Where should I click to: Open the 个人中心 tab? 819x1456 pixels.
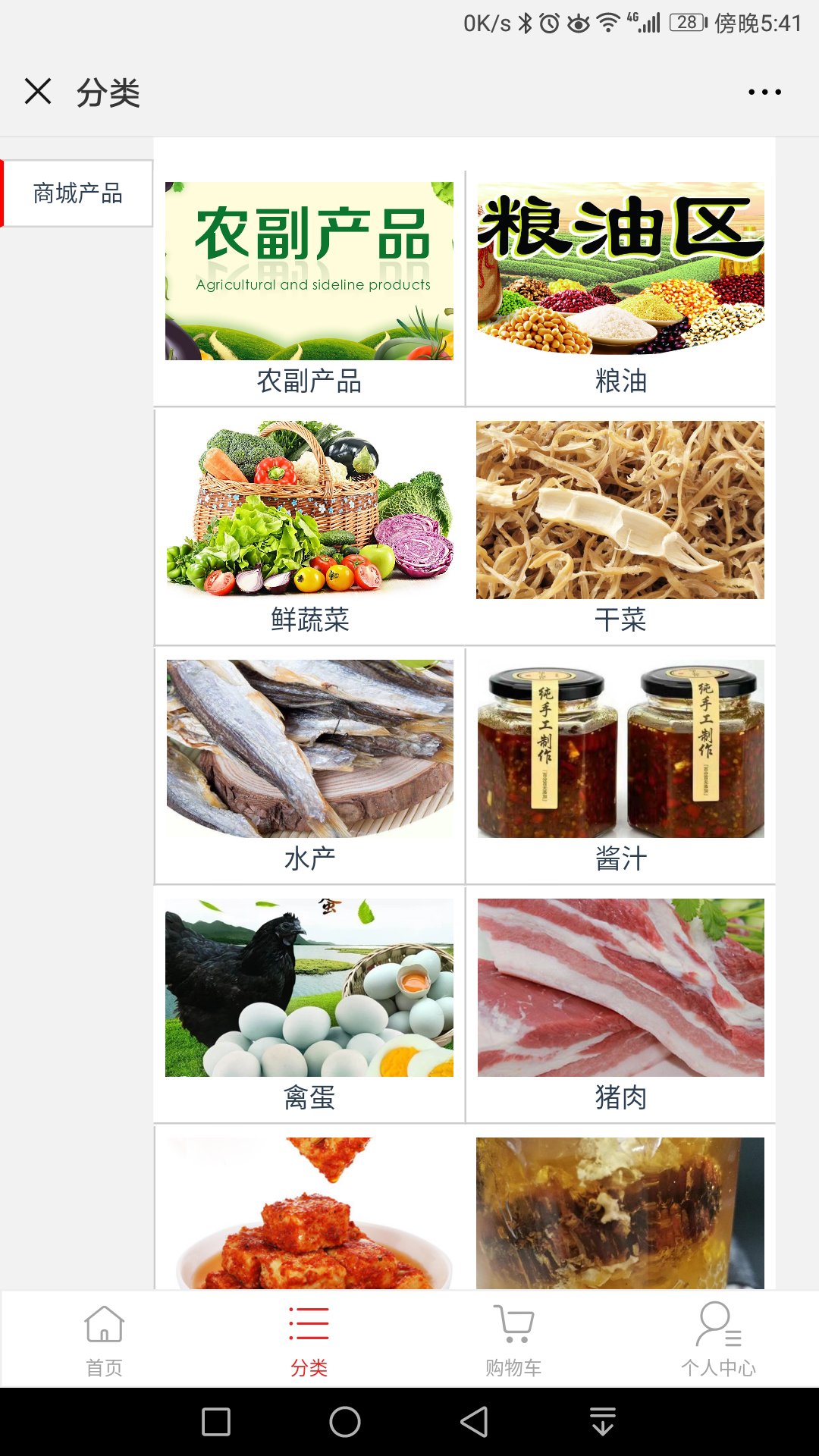[x=718, y=1340]
